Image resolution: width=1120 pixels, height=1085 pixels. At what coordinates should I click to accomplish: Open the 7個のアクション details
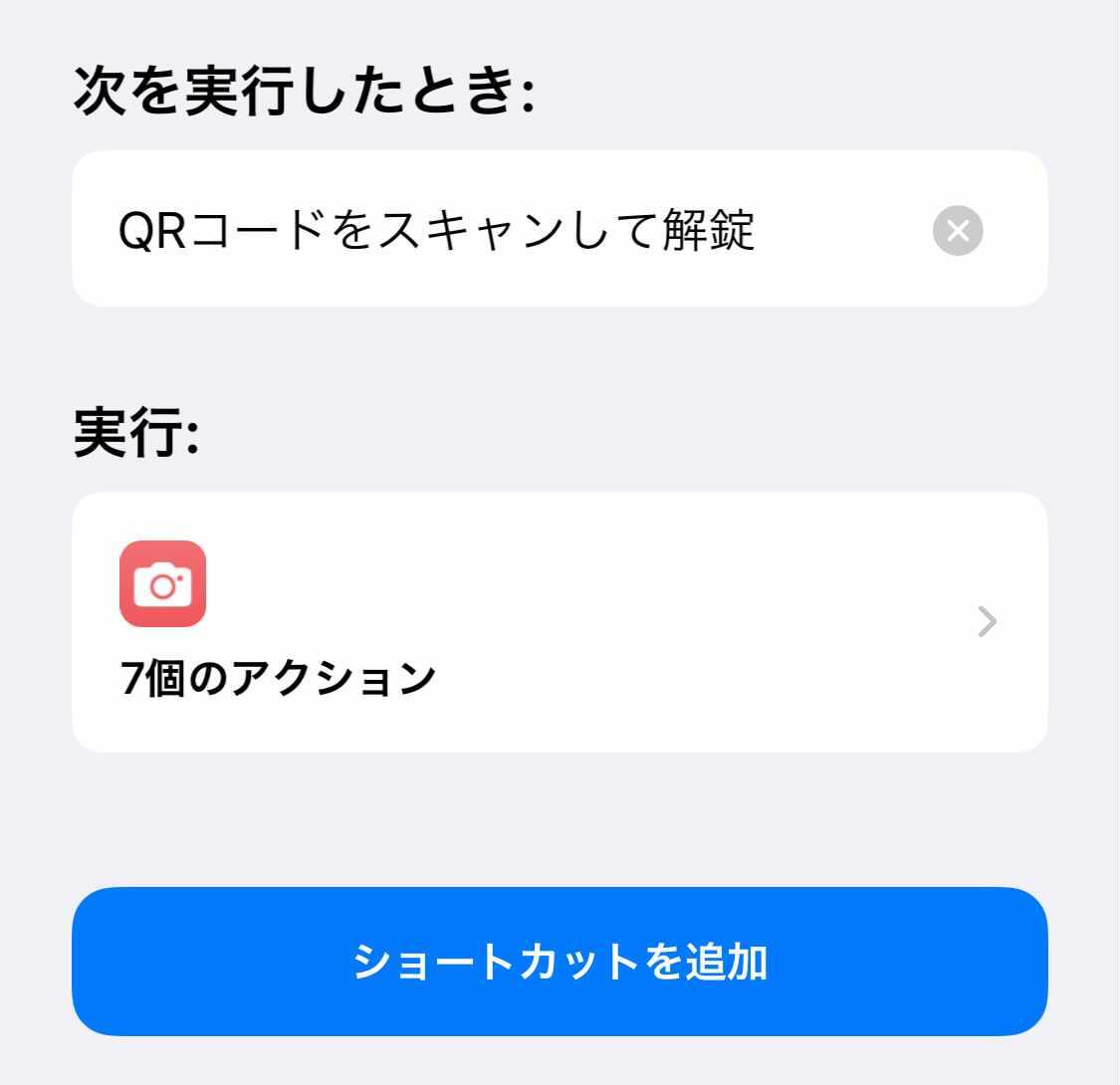pyautogui.click(x=560, y=622)
